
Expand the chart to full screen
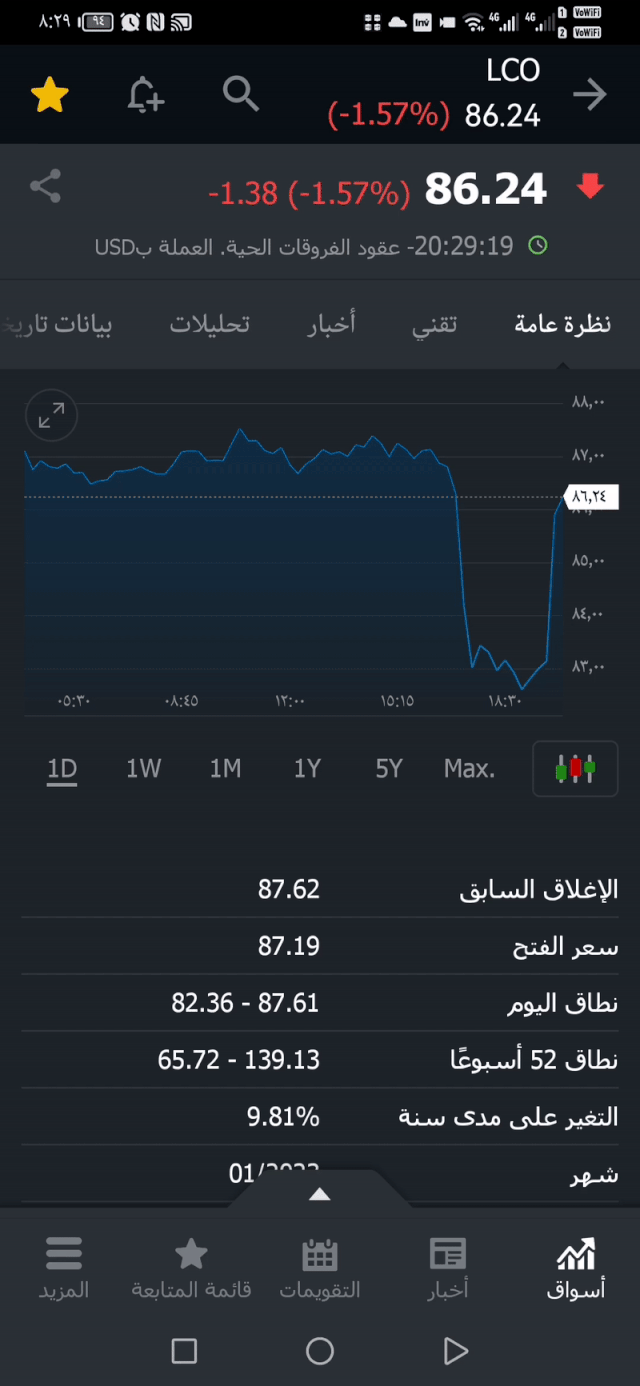click(51, 415)
